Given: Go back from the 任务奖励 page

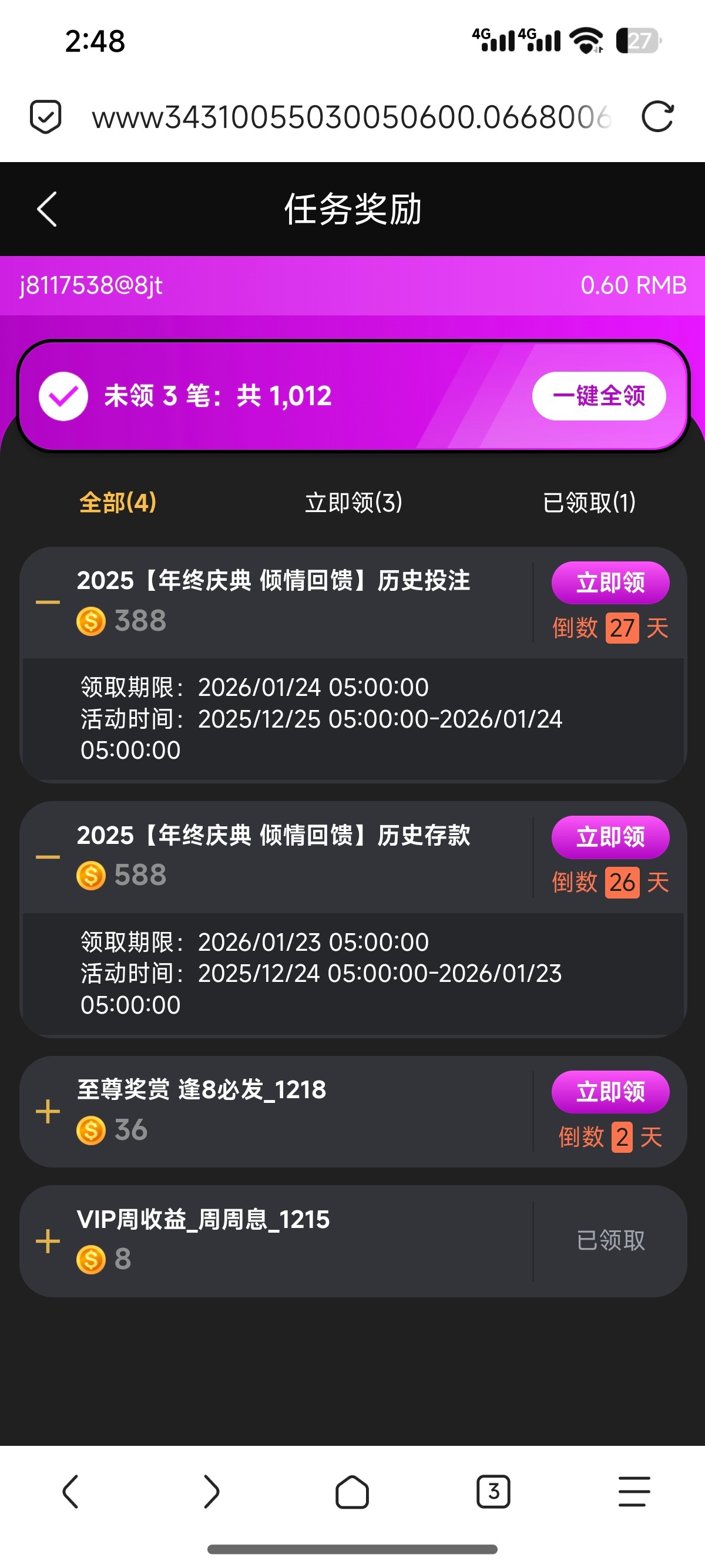Looking at the screenshot, I should tap(47, 210).
